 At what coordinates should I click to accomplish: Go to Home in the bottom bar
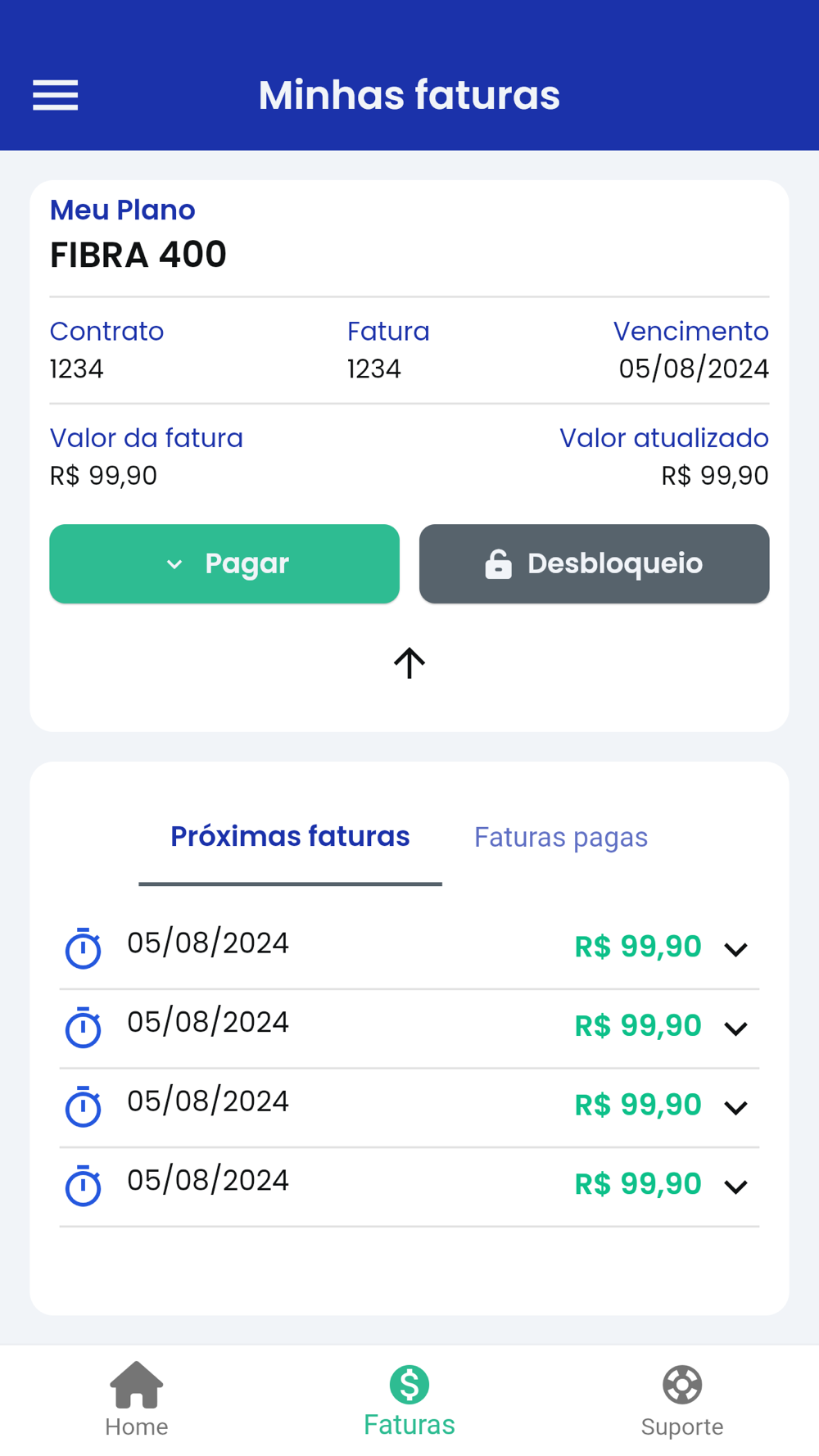tap(137, 1399)
